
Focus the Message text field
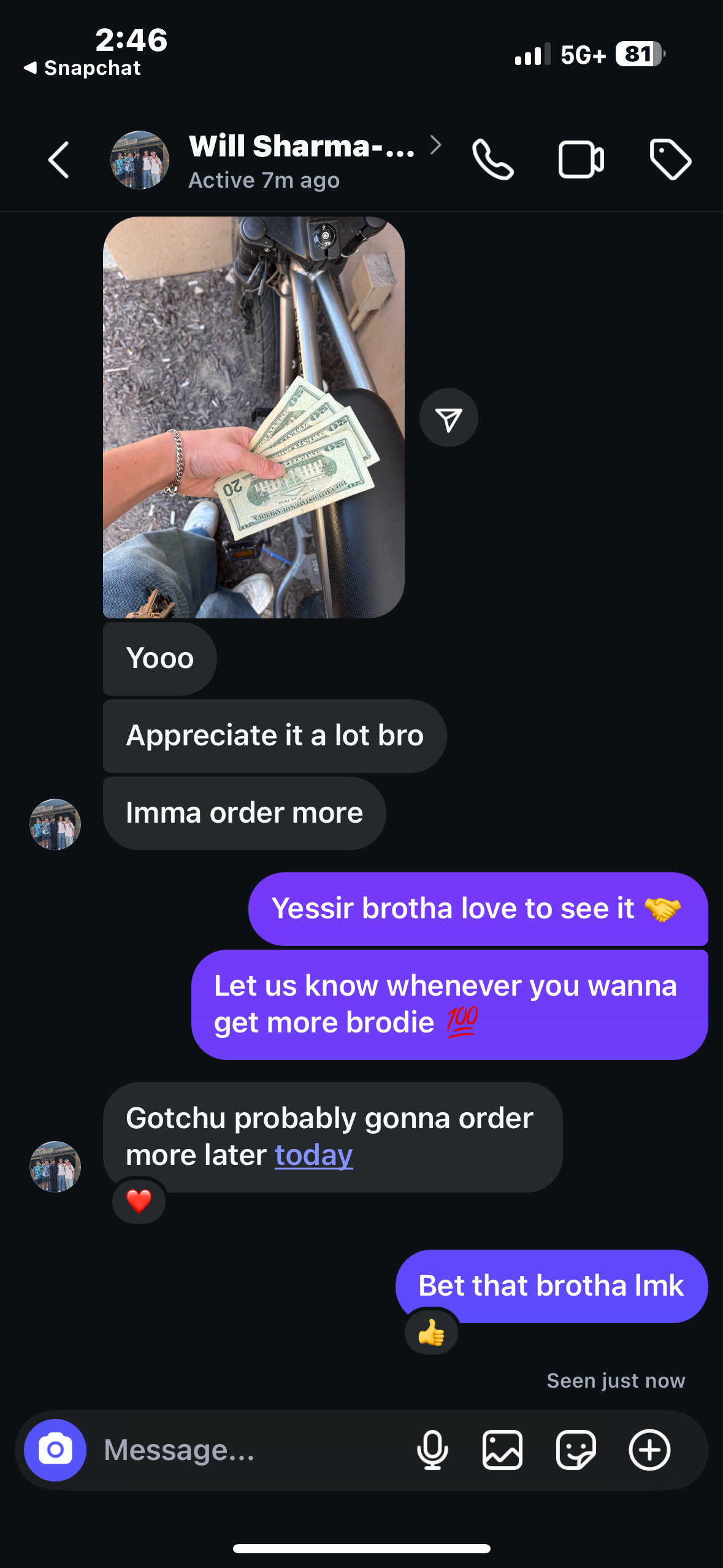[245, 1450]
